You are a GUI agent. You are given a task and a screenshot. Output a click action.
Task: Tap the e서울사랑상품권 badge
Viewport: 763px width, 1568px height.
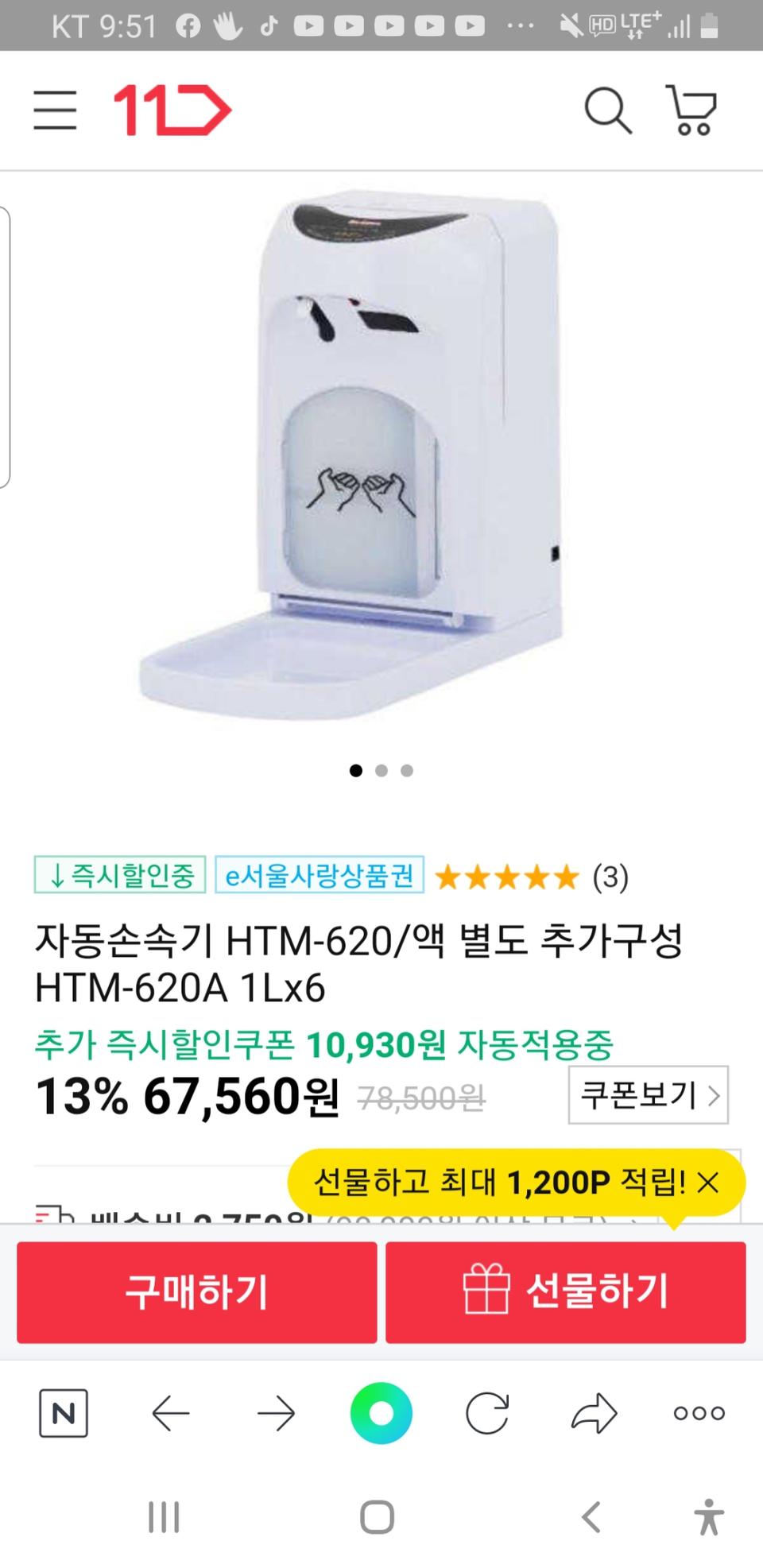coord(318,878)
